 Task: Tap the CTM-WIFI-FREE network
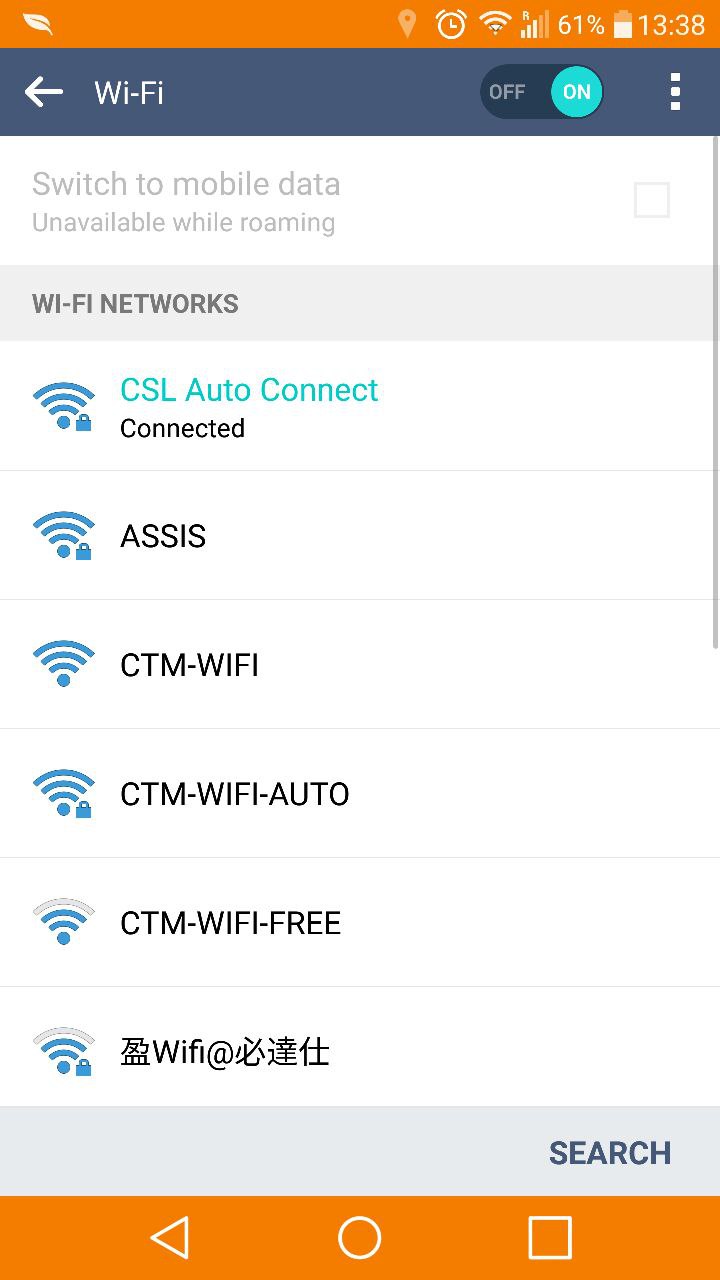click(x=230, y=923)
